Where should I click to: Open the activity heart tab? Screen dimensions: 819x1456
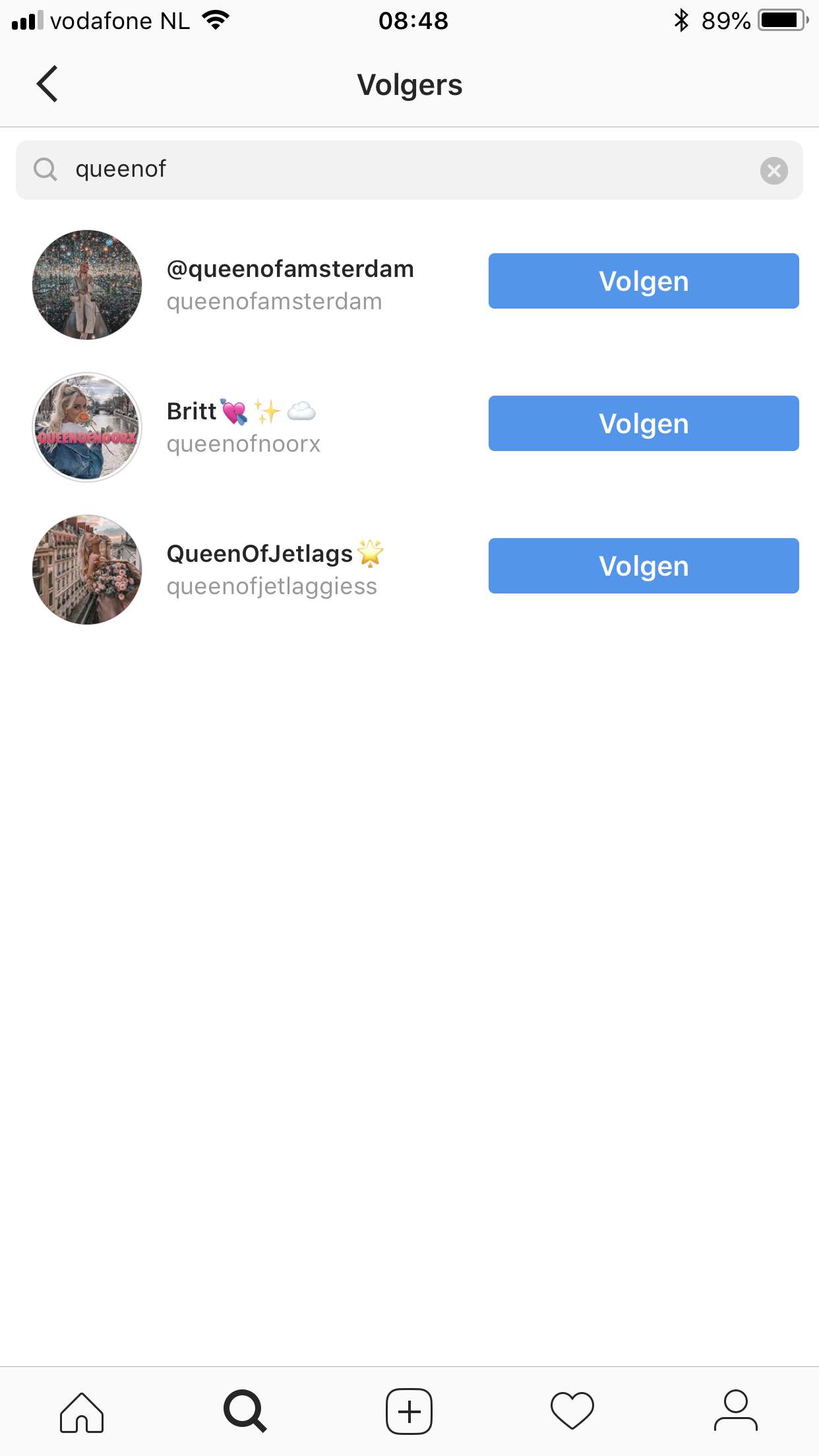coord(572,1412)
